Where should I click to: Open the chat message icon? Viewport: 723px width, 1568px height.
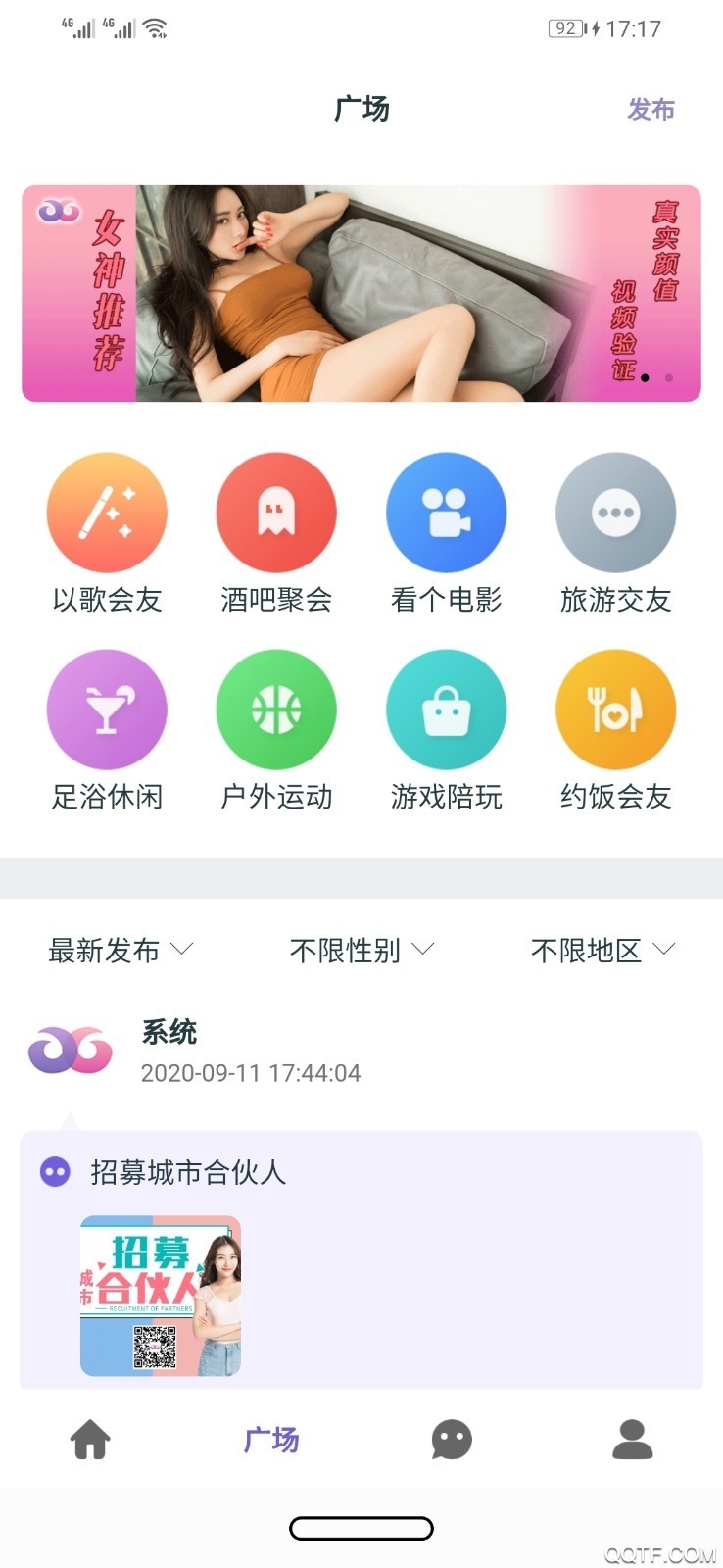452,1440
